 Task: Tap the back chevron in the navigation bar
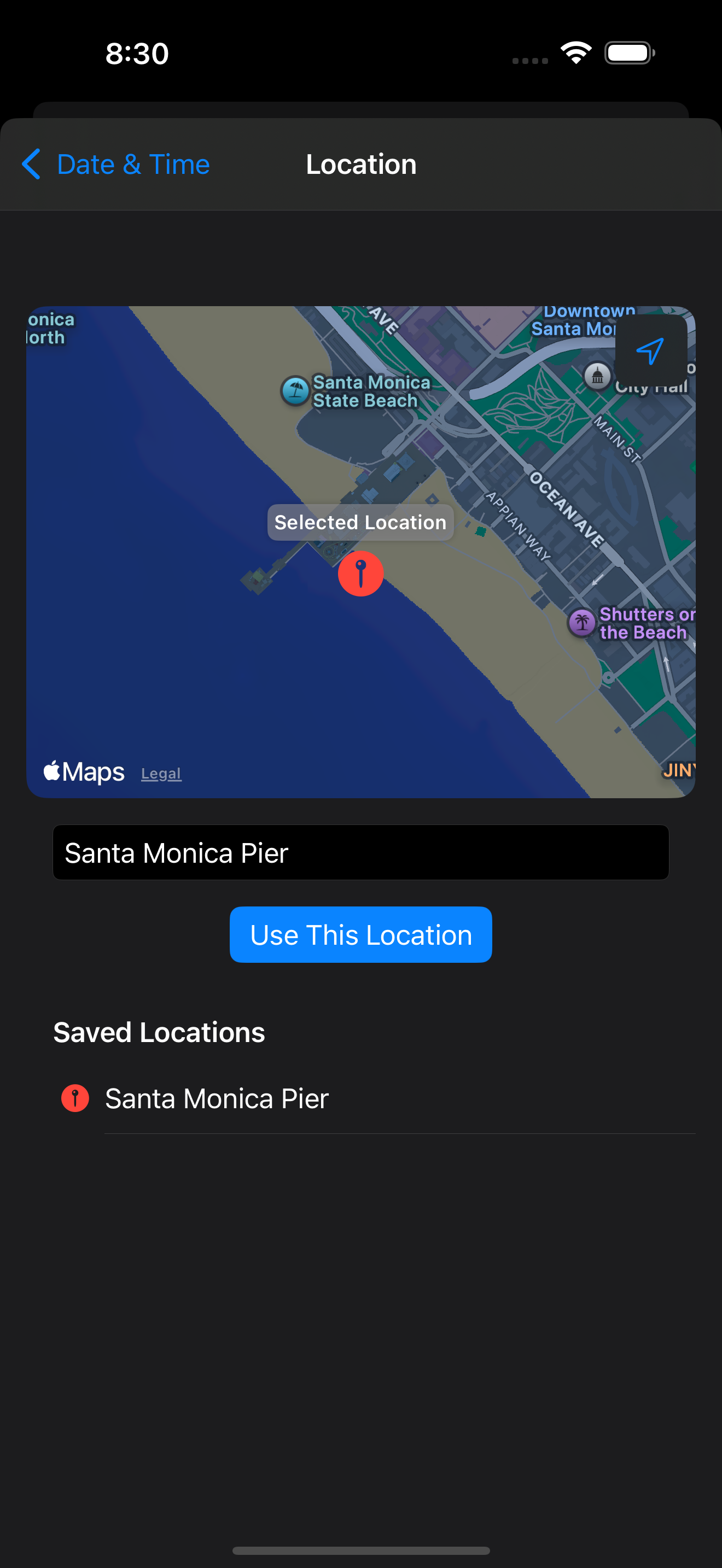click(31, 163)
